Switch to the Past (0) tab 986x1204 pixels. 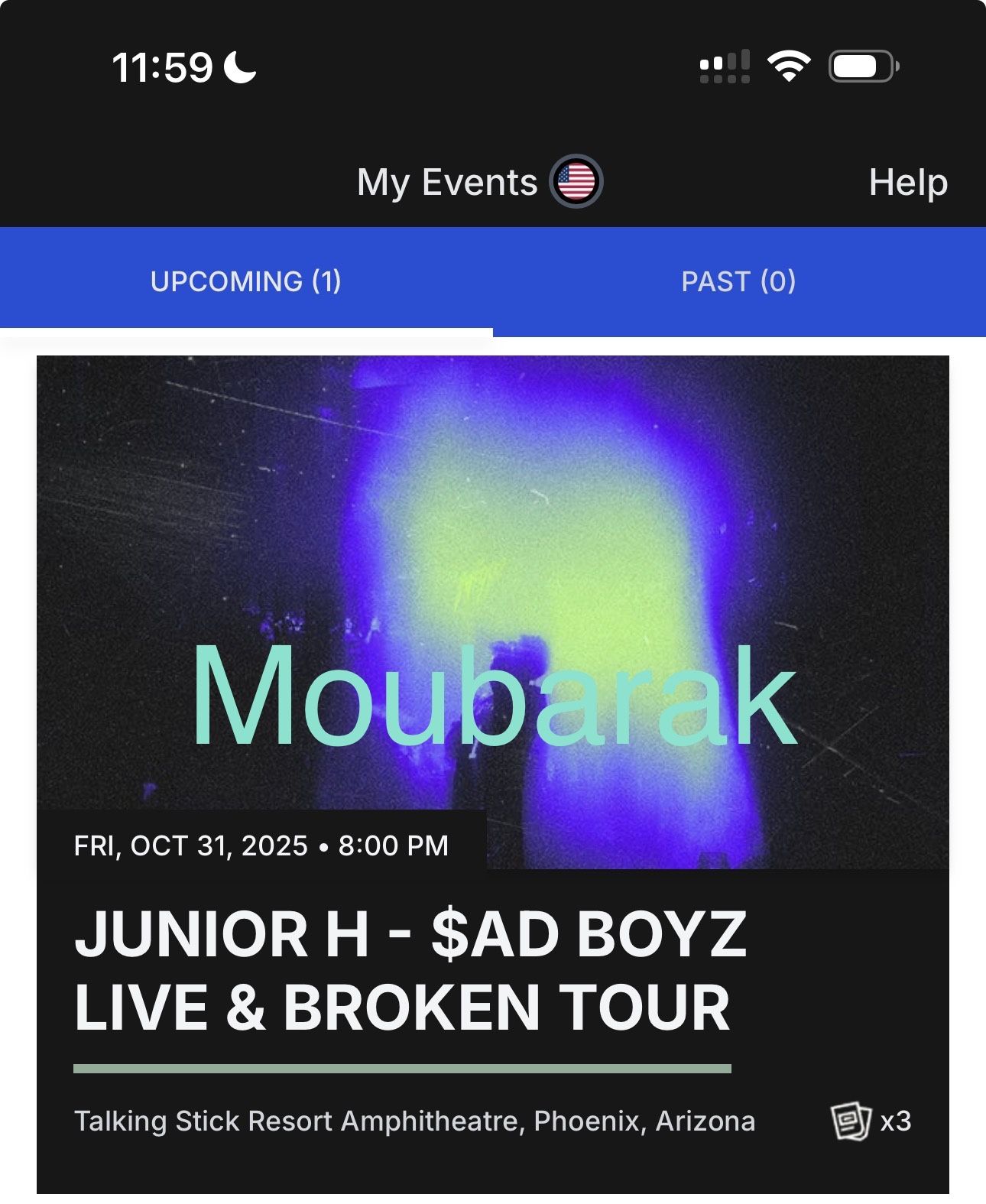738,282
